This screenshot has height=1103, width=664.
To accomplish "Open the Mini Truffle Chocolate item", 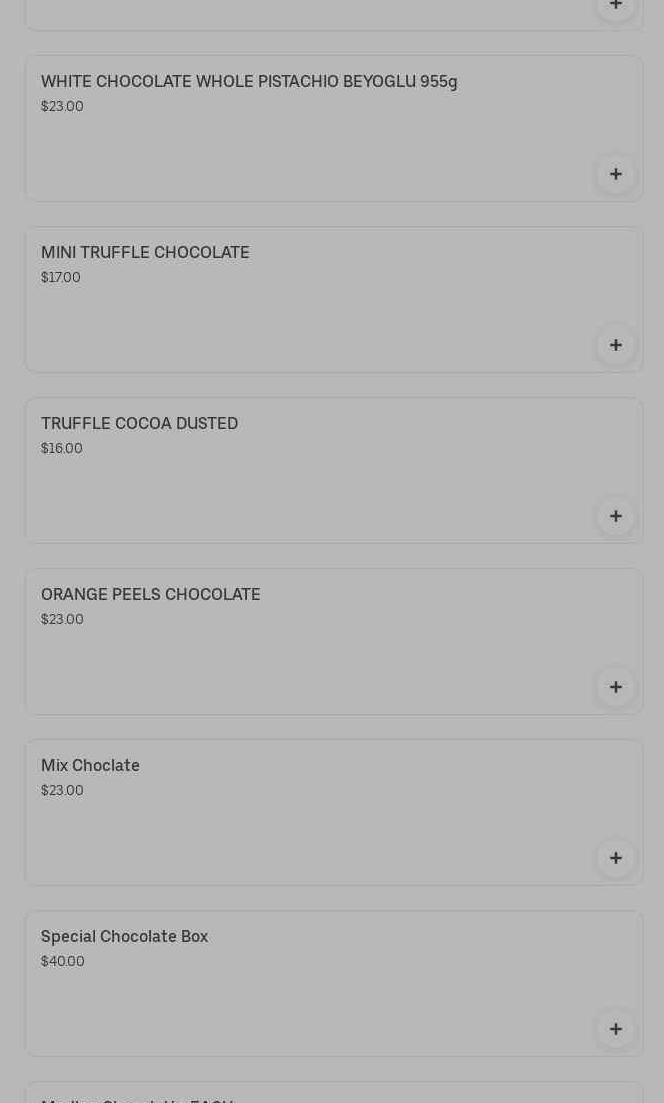I will pos(145,253).
